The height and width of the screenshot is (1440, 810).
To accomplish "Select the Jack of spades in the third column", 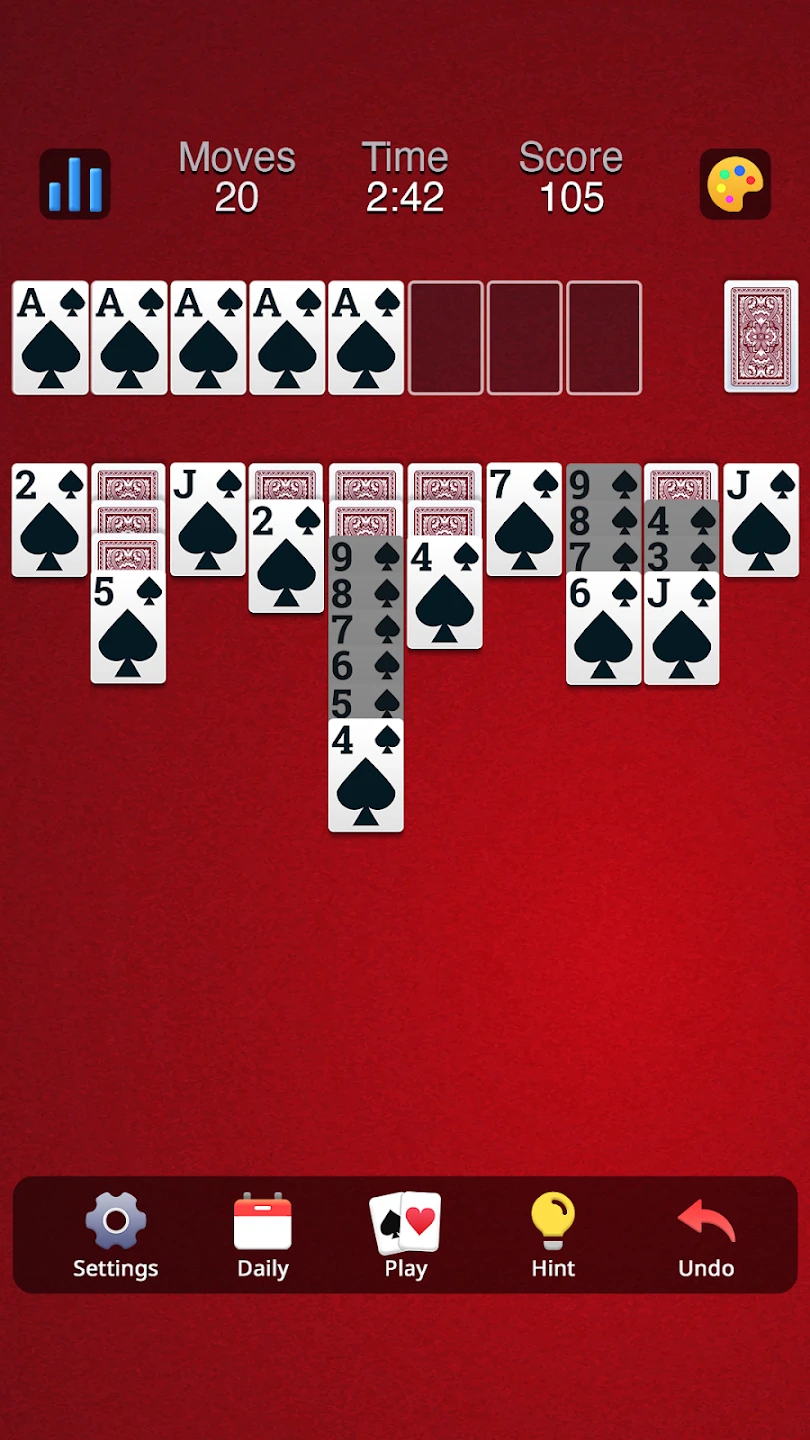I will click(x=208, y=520).
